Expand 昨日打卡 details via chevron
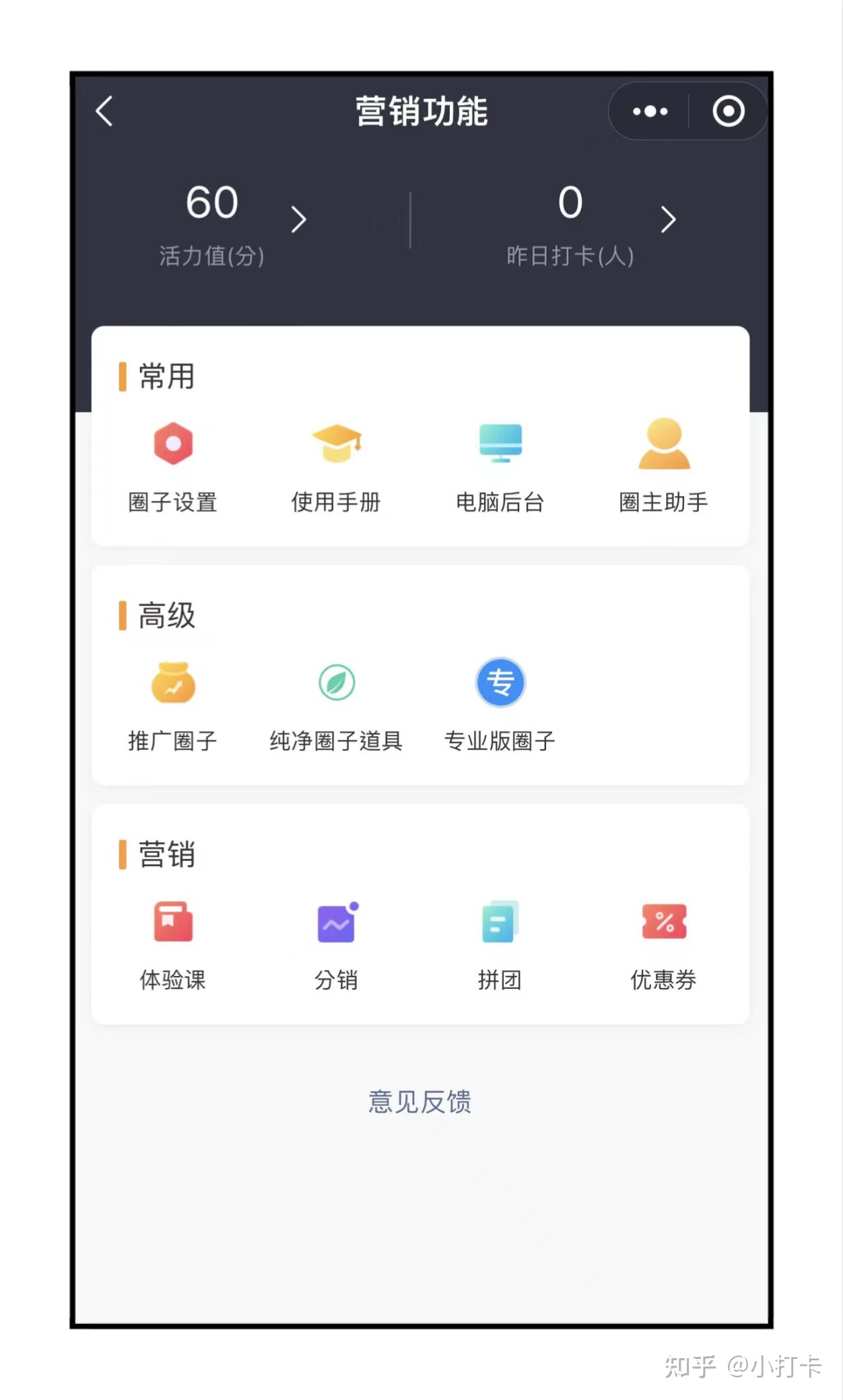Viewport: 843px width, 1400px height. point(668,219)
